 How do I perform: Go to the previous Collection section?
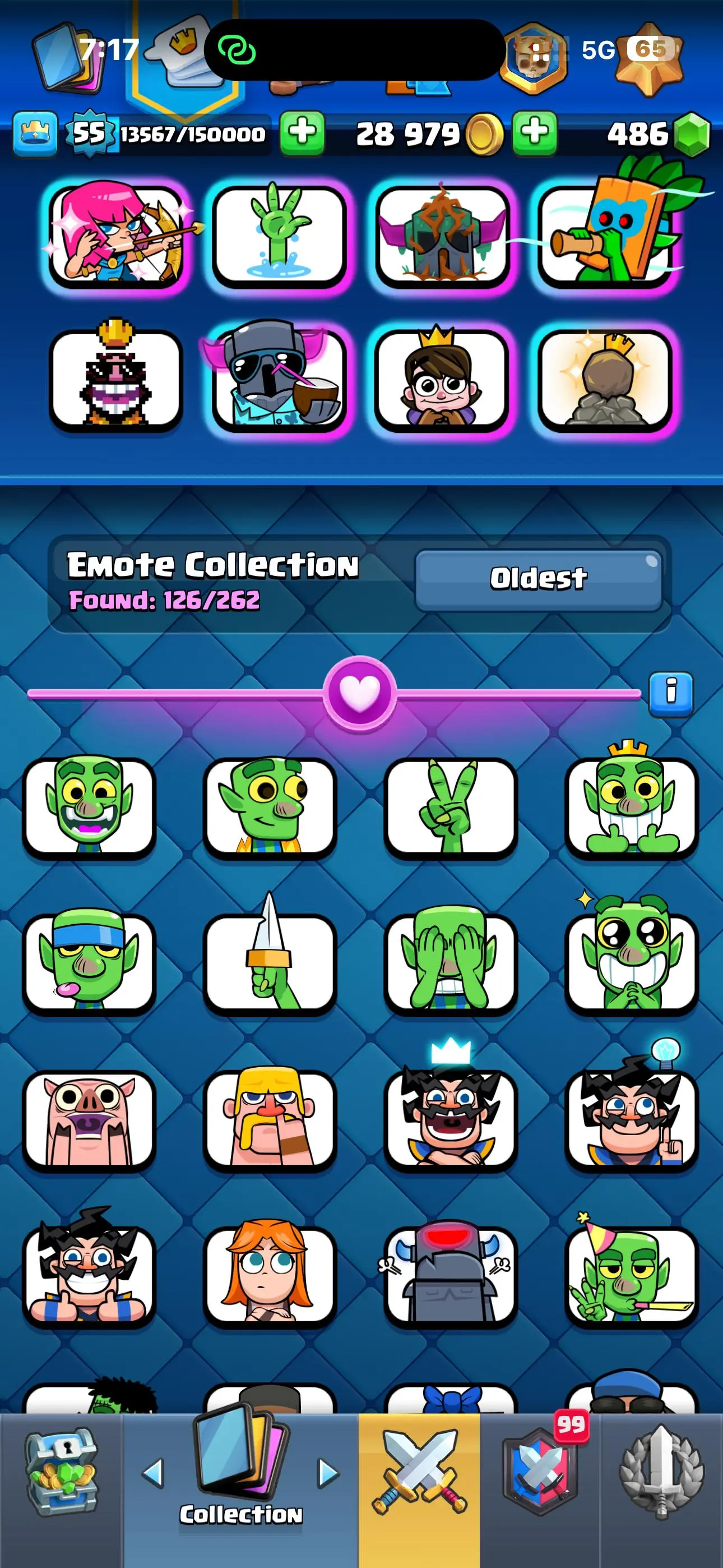pyautogui.click(x=154, y=1473)
